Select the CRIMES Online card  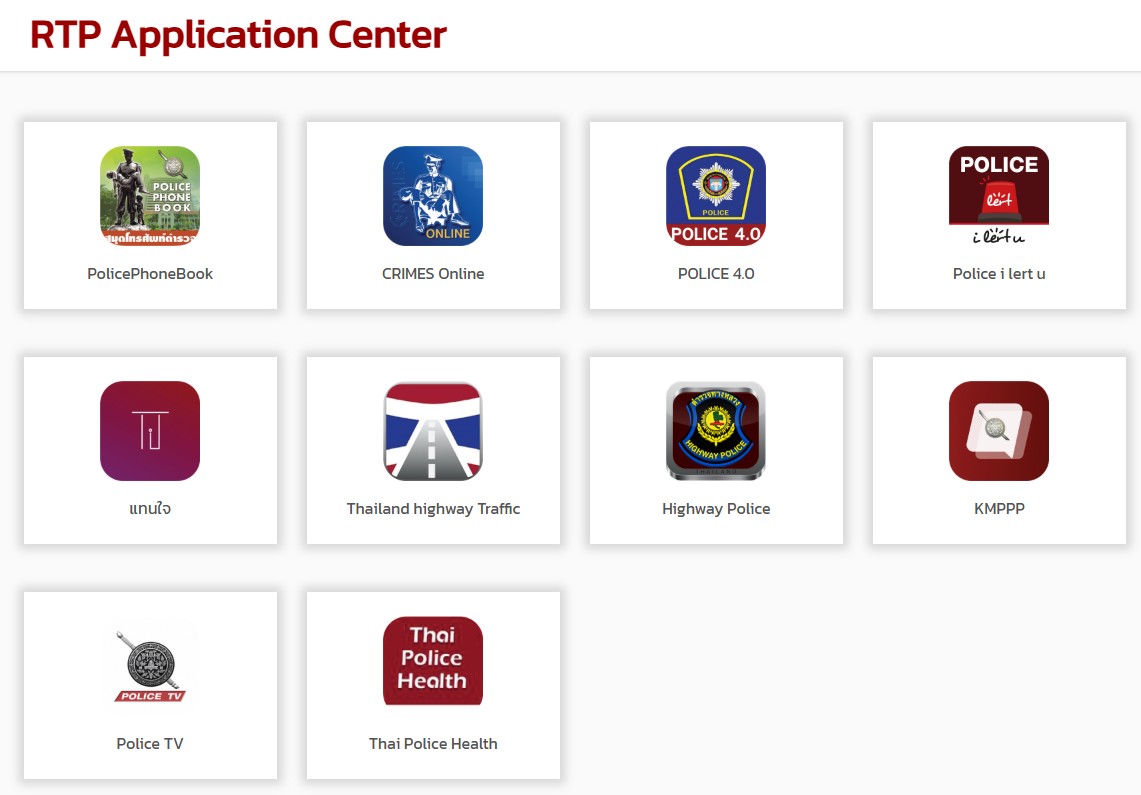(433, 215)
